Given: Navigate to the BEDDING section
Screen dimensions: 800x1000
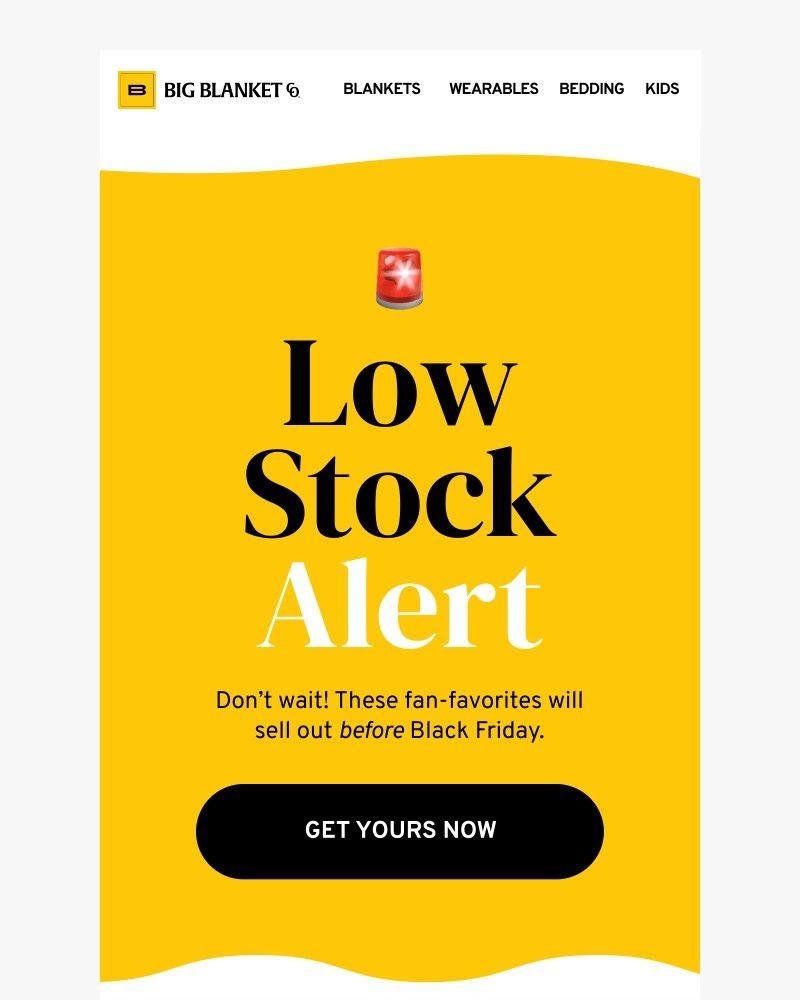Looking at the screenshot, I should [591, 89].
